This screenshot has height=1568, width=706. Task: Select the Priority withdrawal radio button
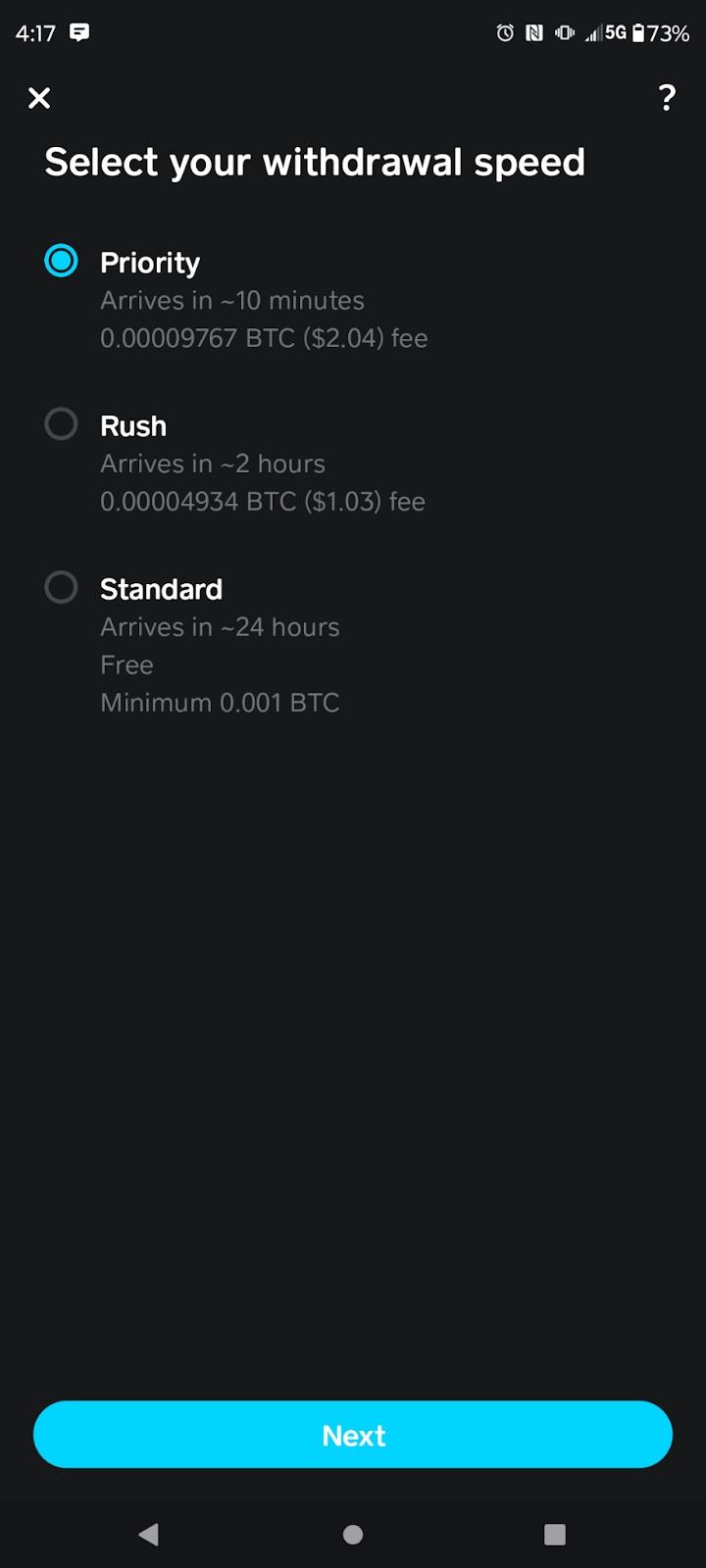click(60, 261)
